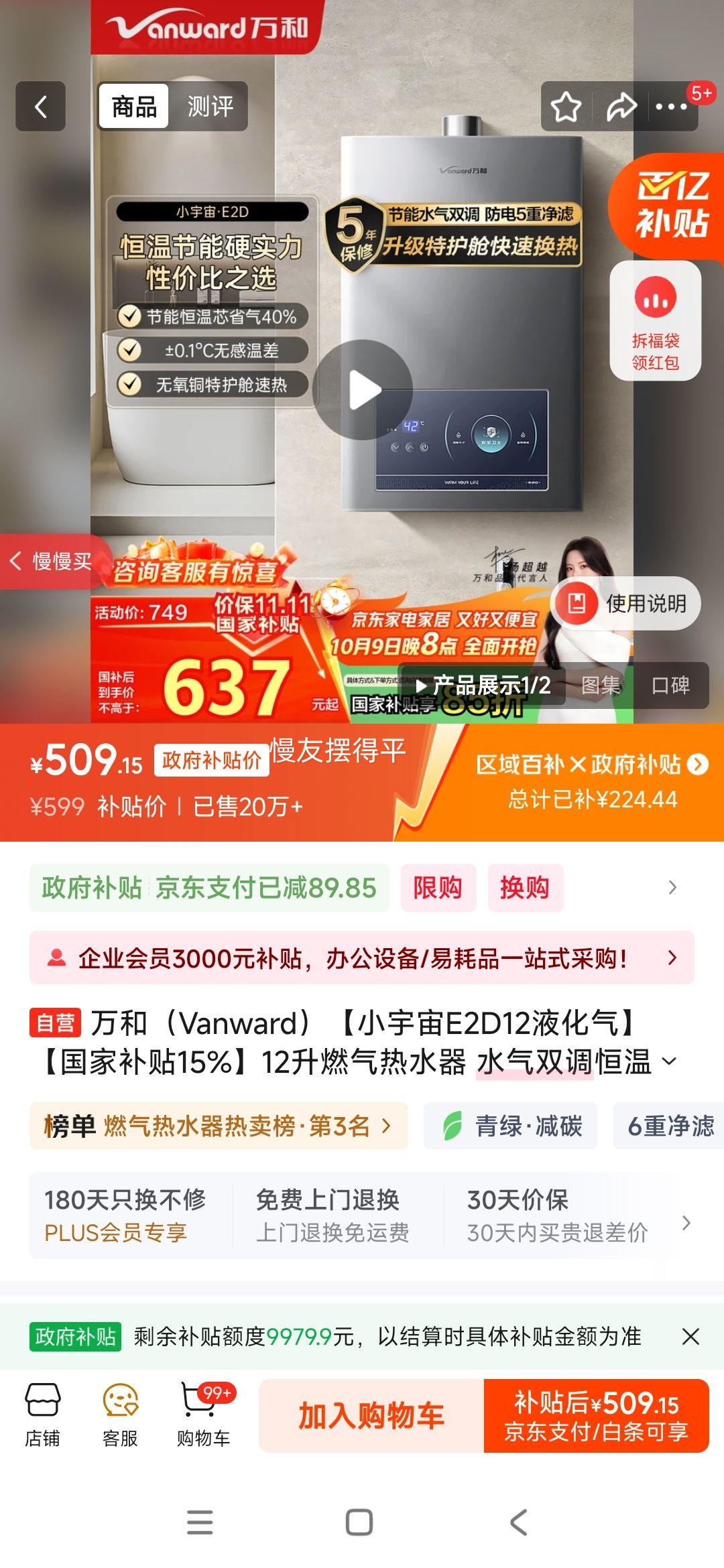724x1568 pixels.
Task: Open 燃气热水器热卖榜 ranking
Action: click(x=219, y=1126)
